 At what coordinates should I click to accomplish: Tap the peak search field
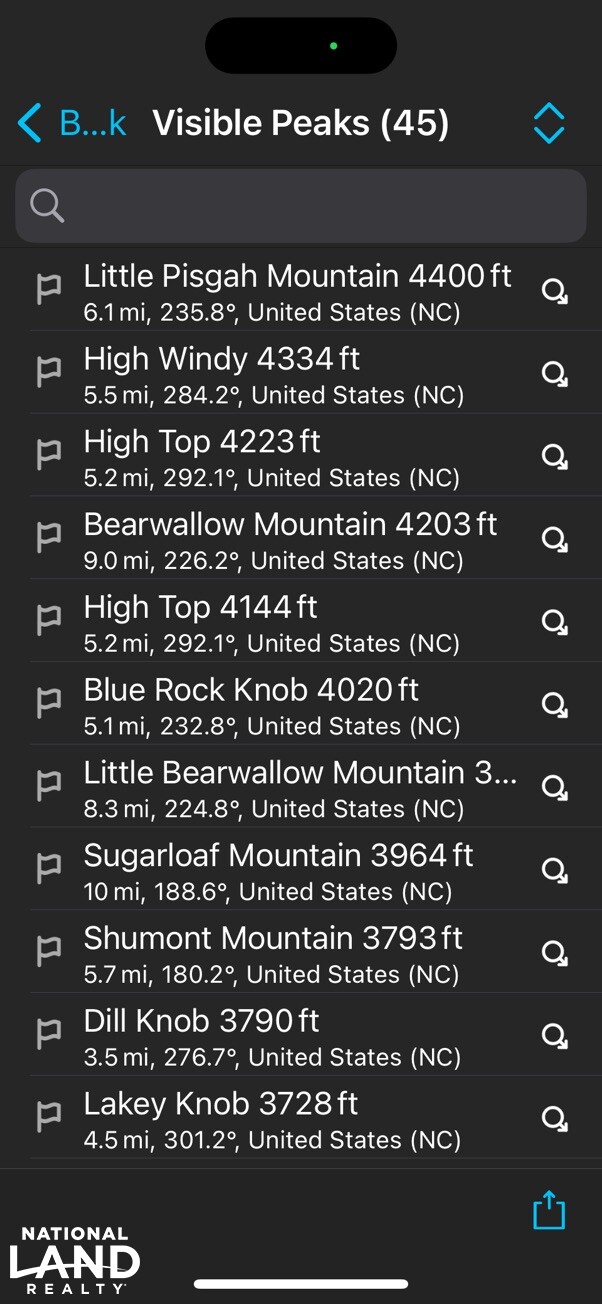click(300, 205)
